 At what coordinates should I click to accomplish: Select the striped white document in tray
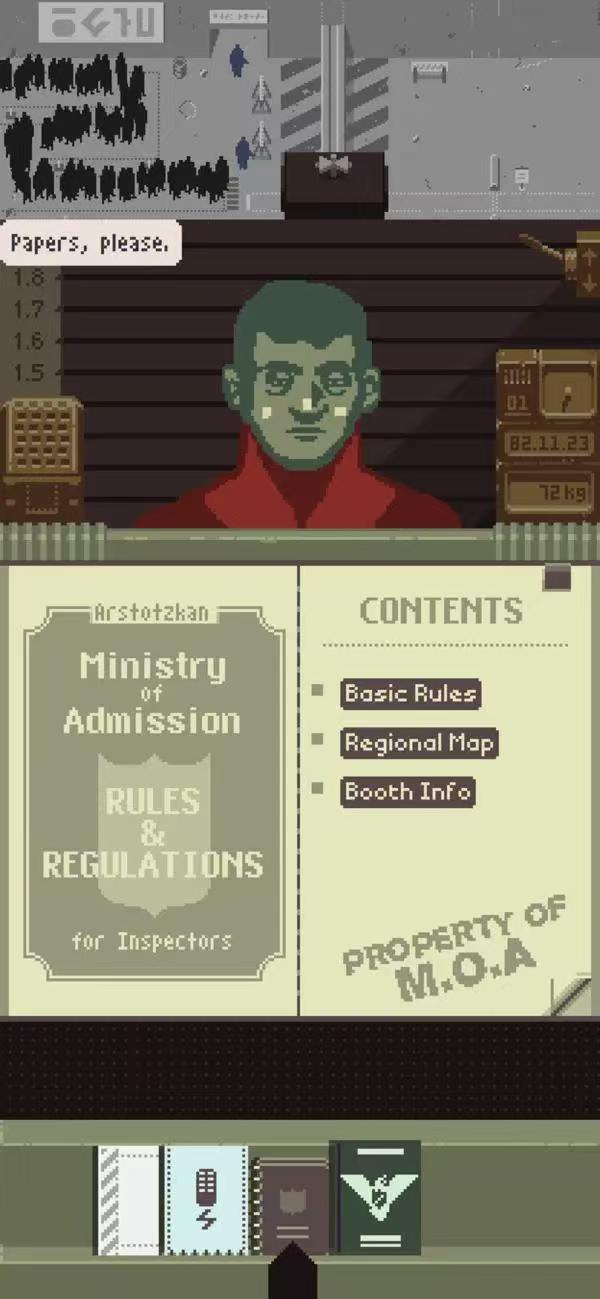[x=127, y=1199]
